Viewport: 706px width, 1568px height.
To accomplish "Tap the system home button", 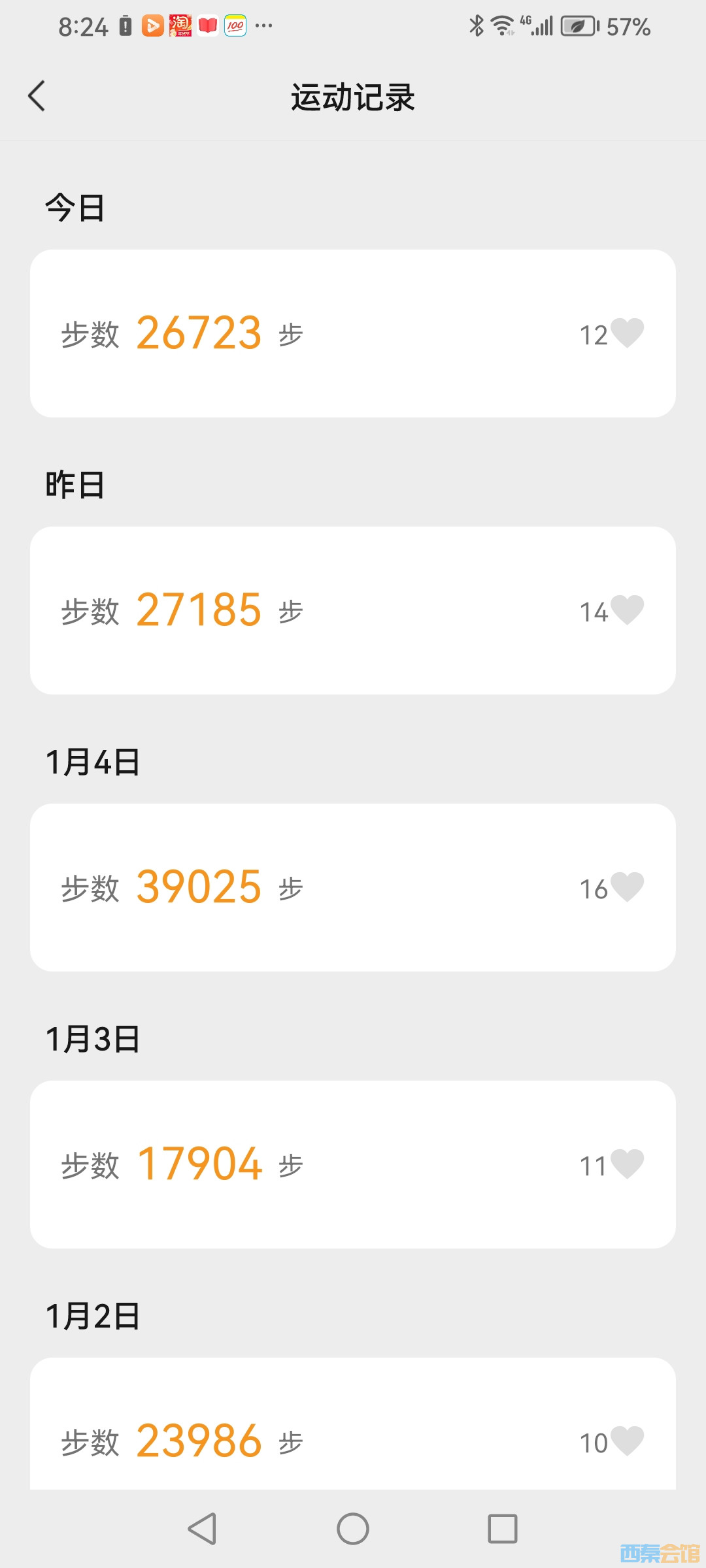I will pyautogui.click(x=353, y=1529).
